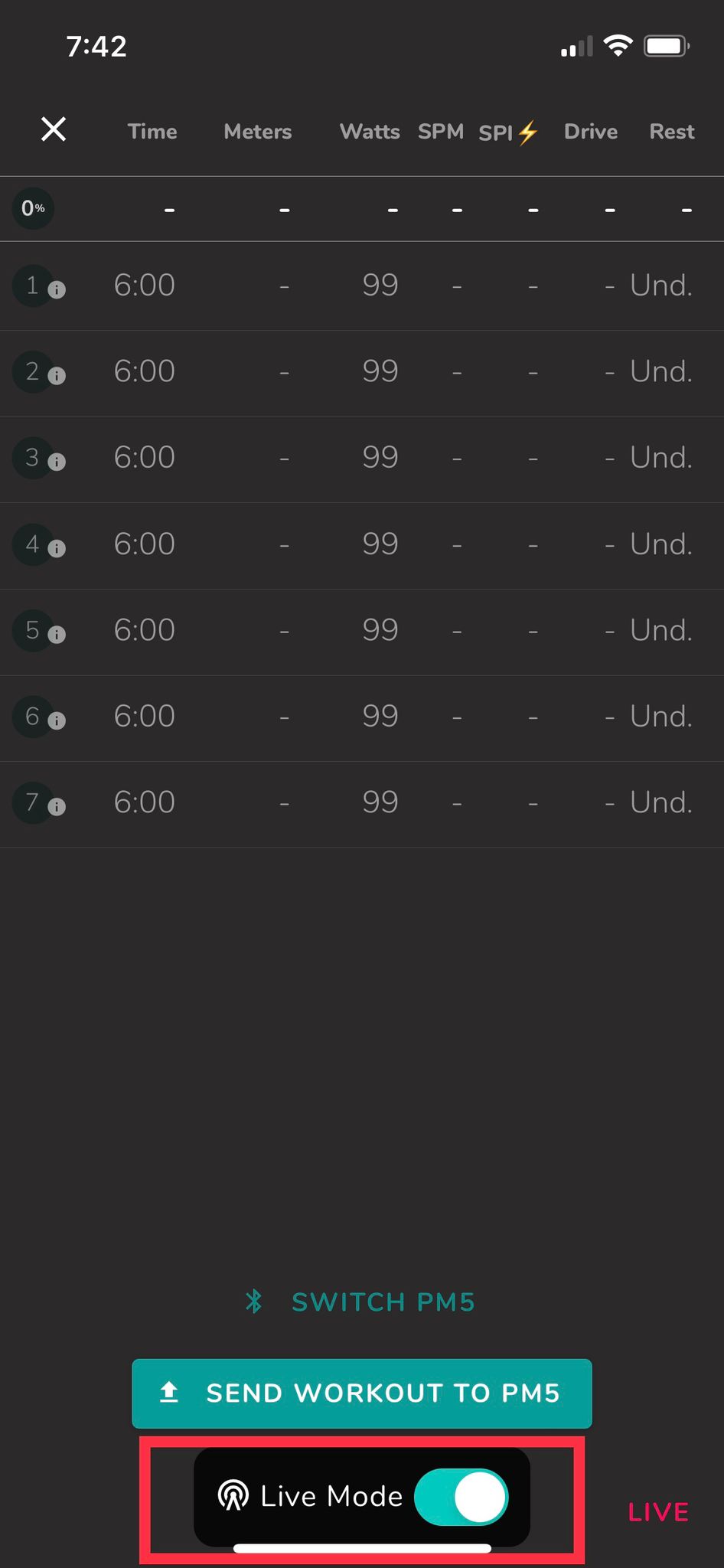Turn off the Live Mode switch
The width and height of the screenshot is (724, 1568).
coord(461,1496)
